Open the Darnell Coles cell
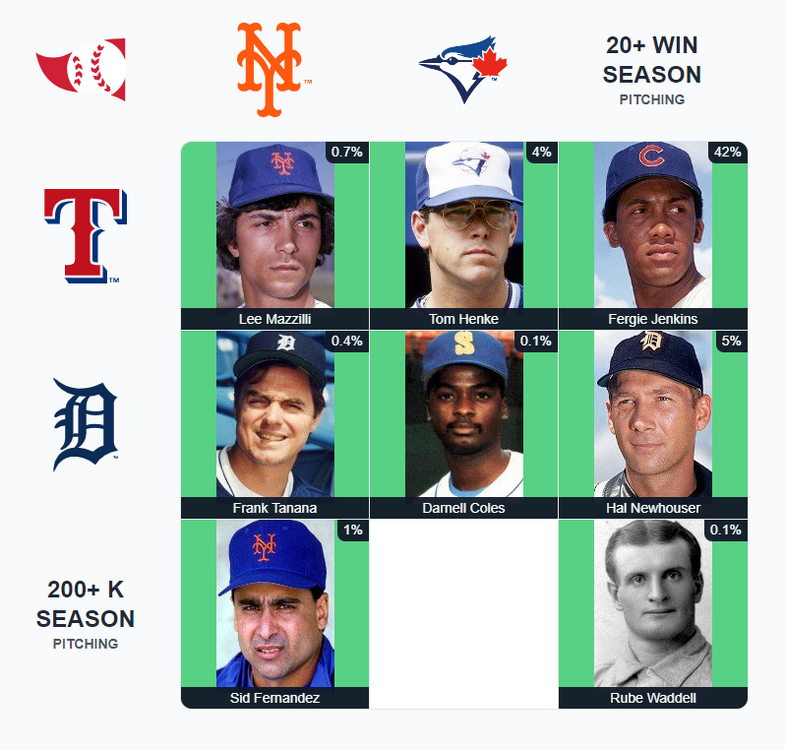The width and height of the screenshot is (785, 750). coord(464,424)
